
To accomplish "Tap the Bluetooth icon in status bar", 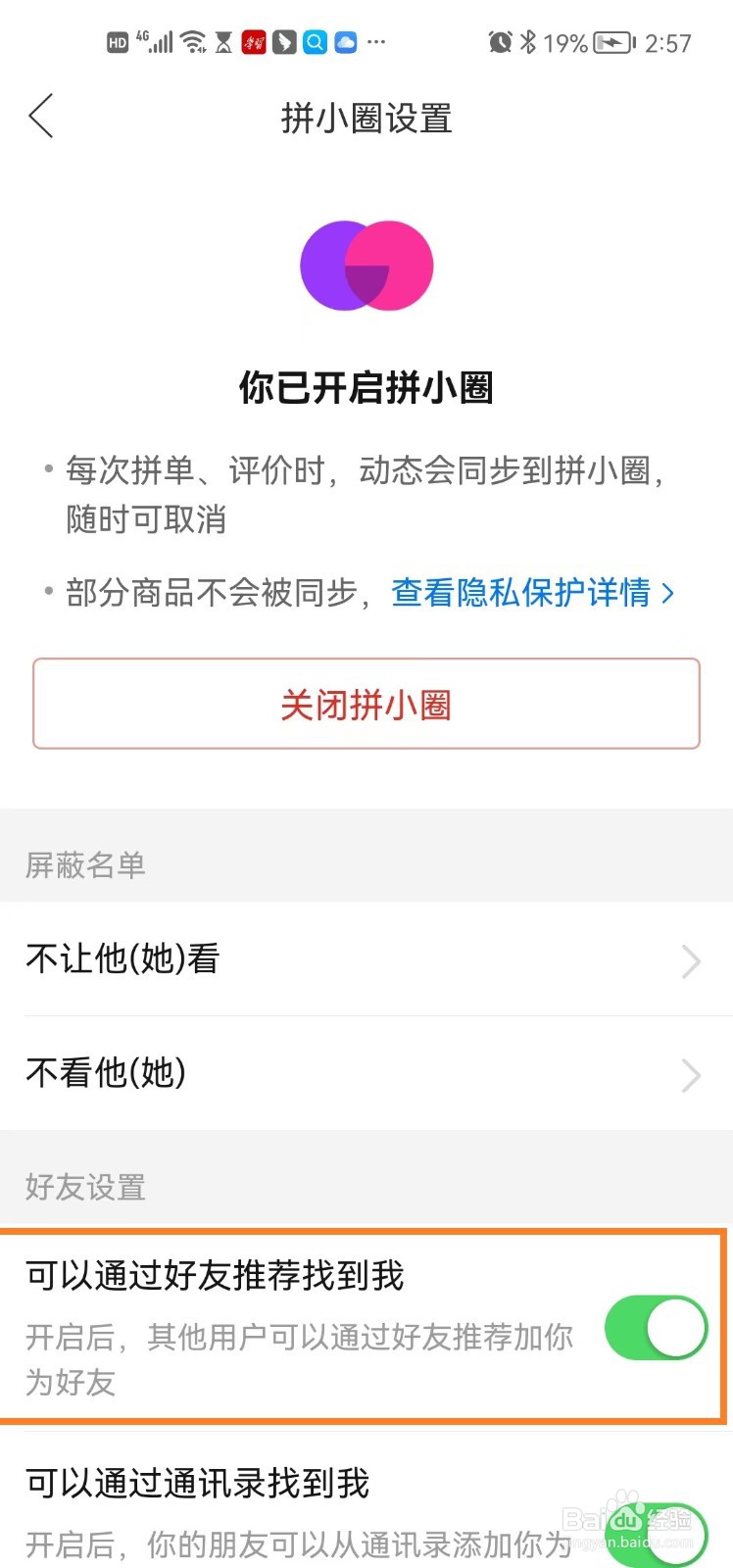I will (x=529, y=41).
